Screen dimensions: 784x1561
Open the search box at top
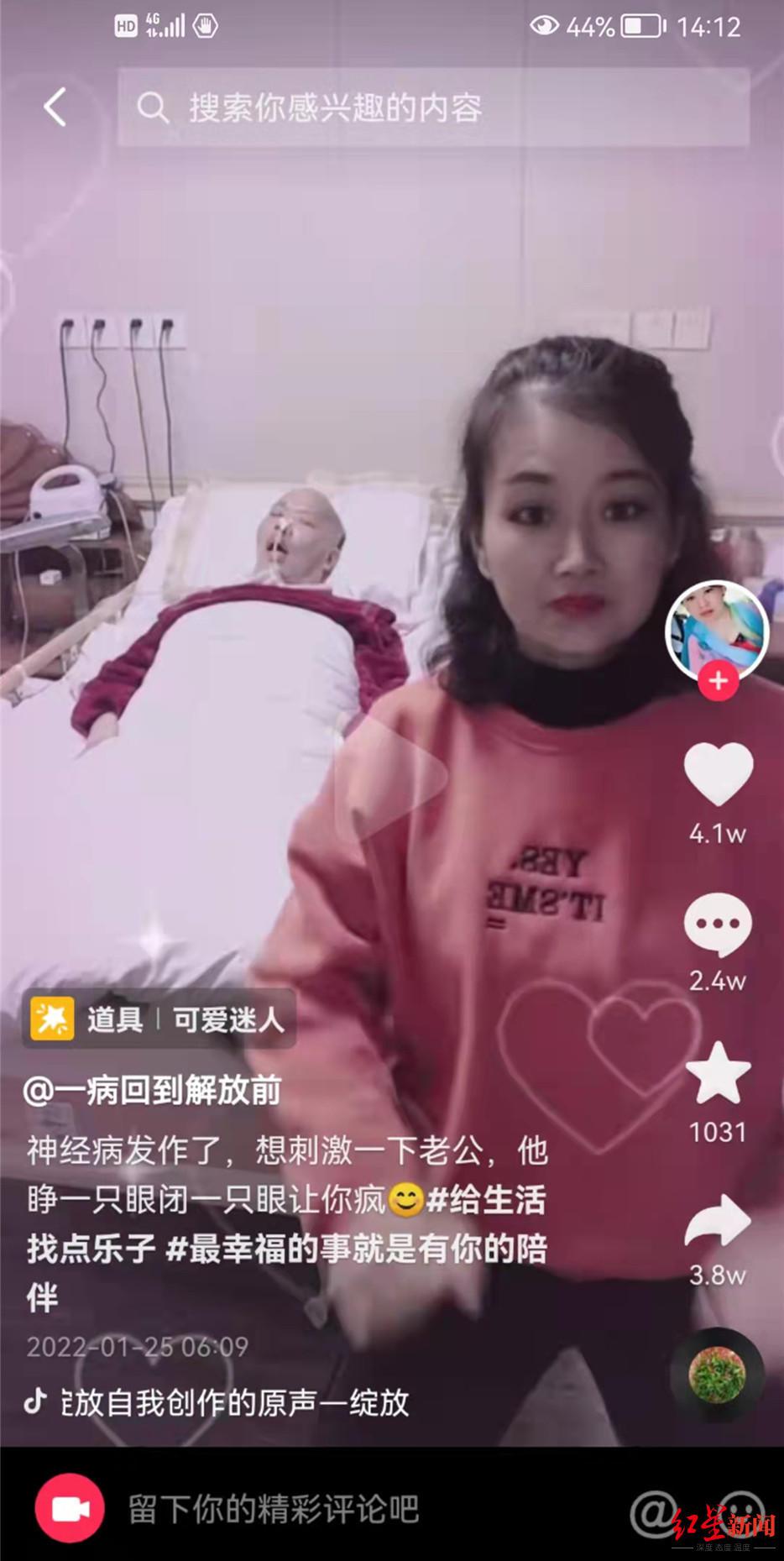point(432,107)
